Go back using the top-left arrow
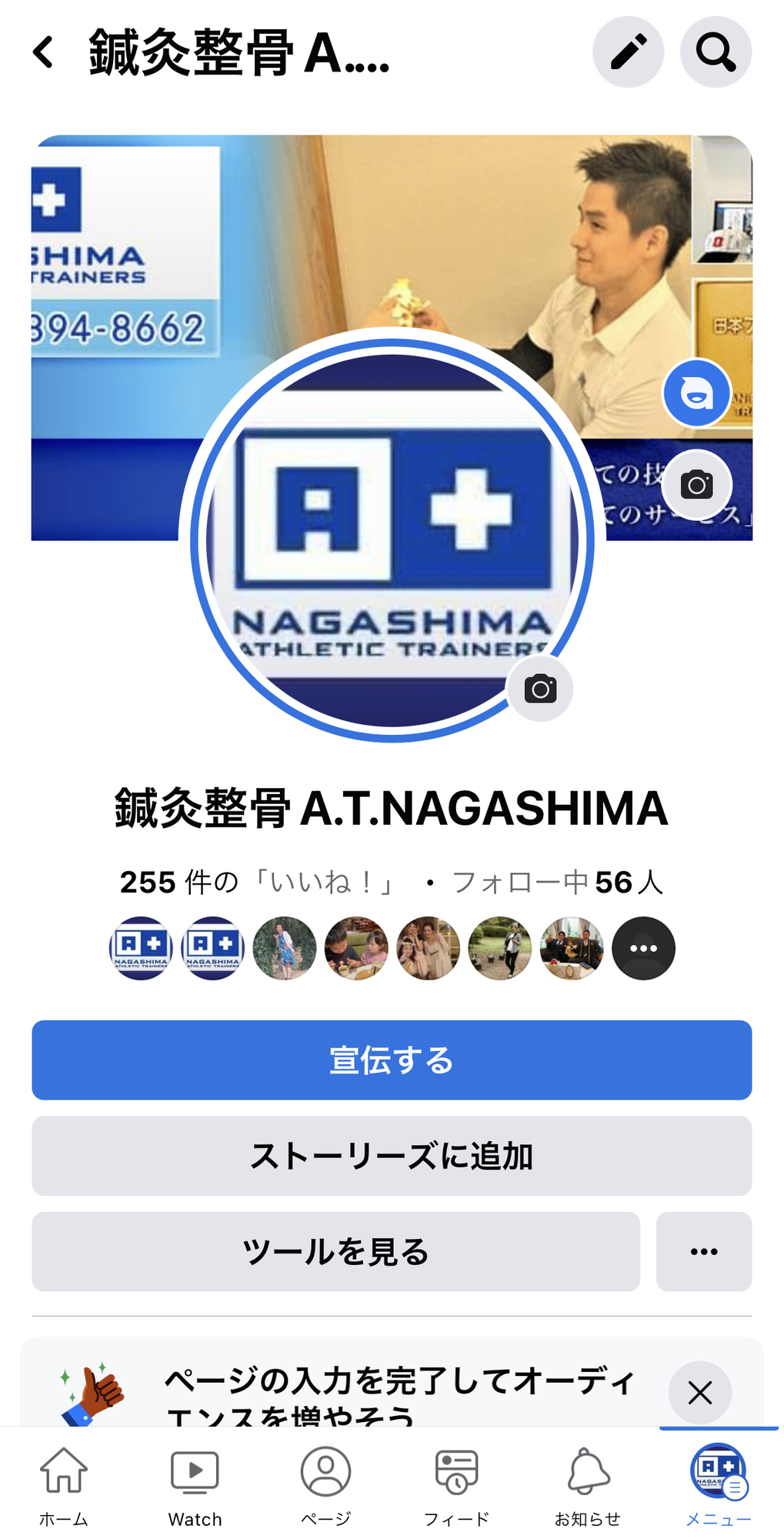The height and width of the screenshot is (1539, 784). pos(44,52)
